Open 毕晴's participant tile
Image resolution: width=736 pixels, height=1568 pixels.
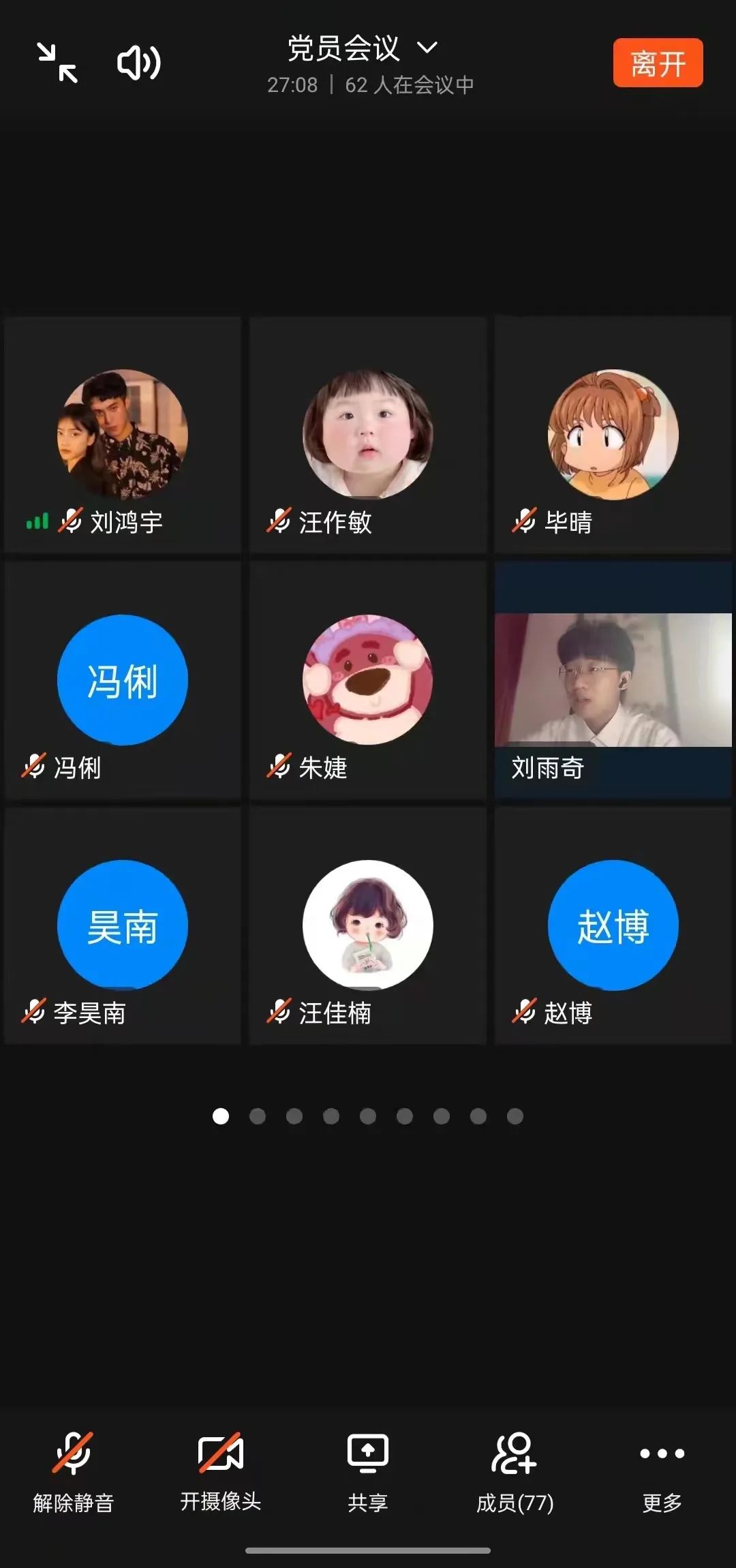[x=613, y=435]
